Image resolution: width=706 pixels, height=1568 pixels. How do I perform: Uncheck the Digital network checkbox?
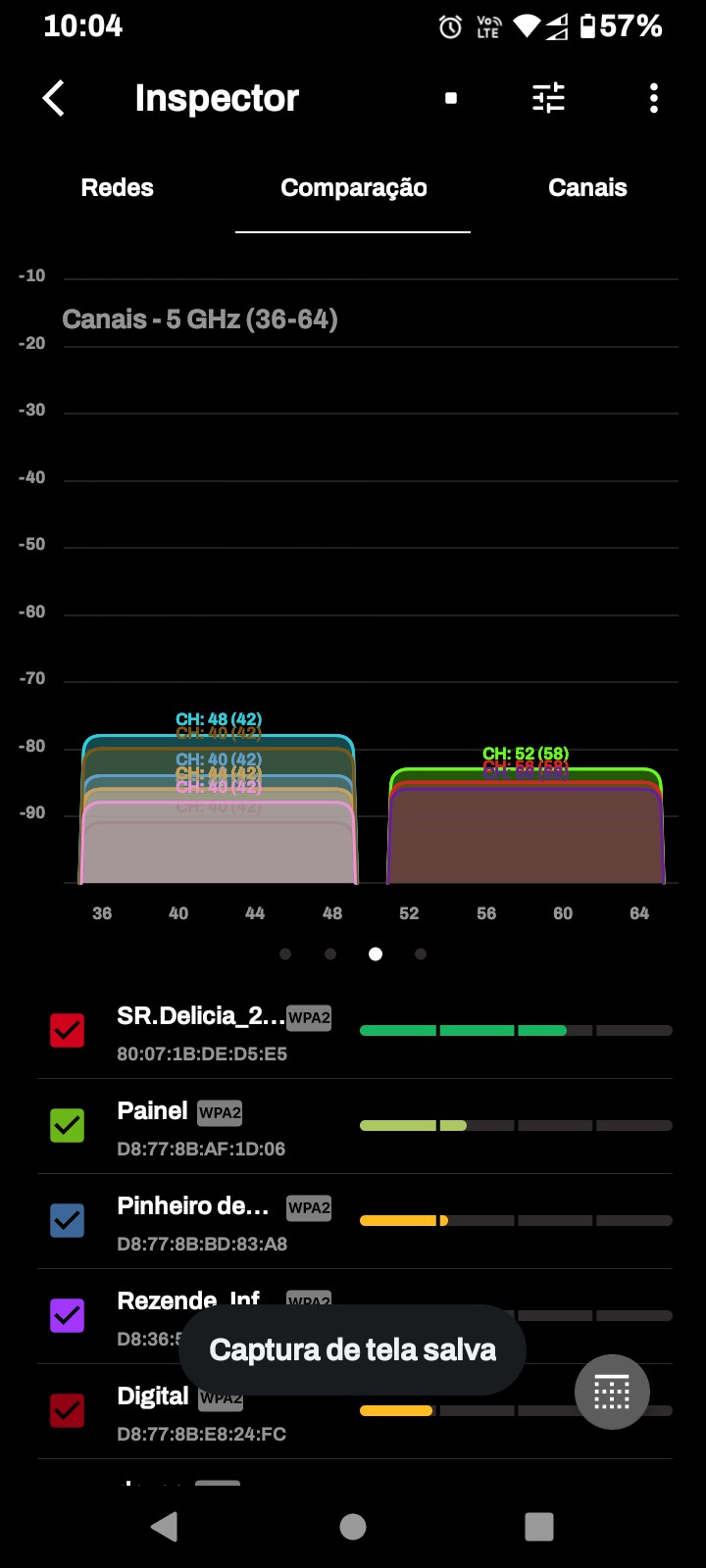pyautogui.click(x=68, y=1410)
